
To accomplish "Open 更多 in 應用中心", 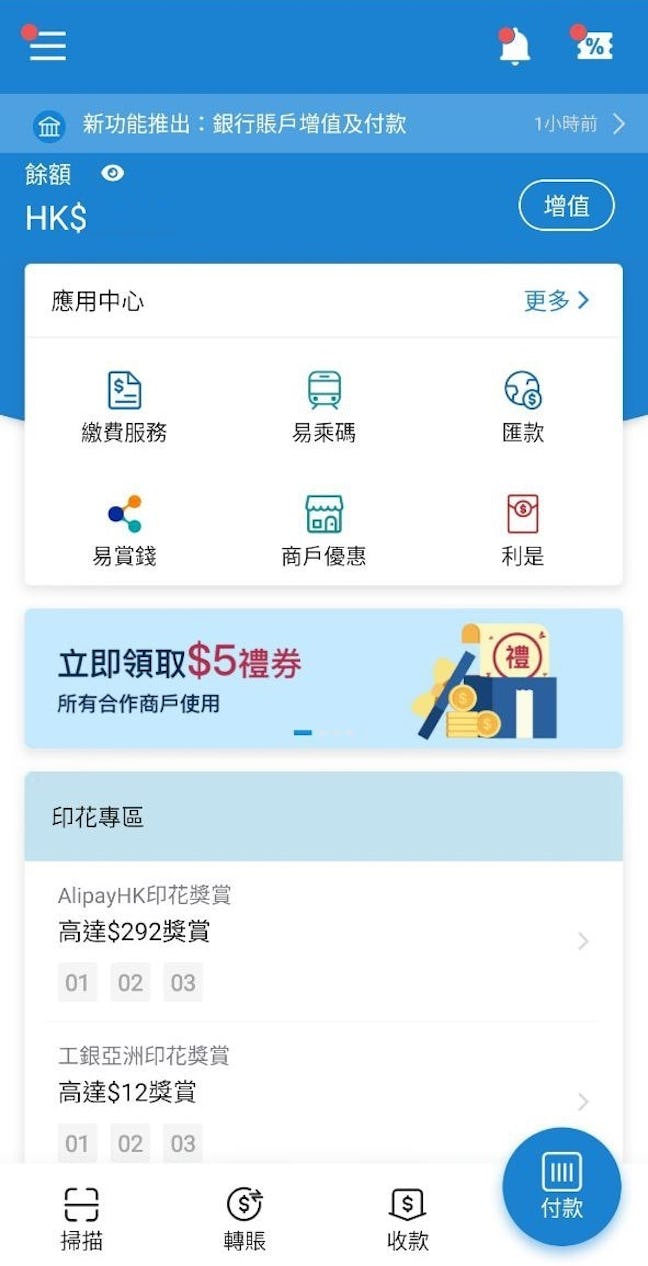I will (557, 300).
